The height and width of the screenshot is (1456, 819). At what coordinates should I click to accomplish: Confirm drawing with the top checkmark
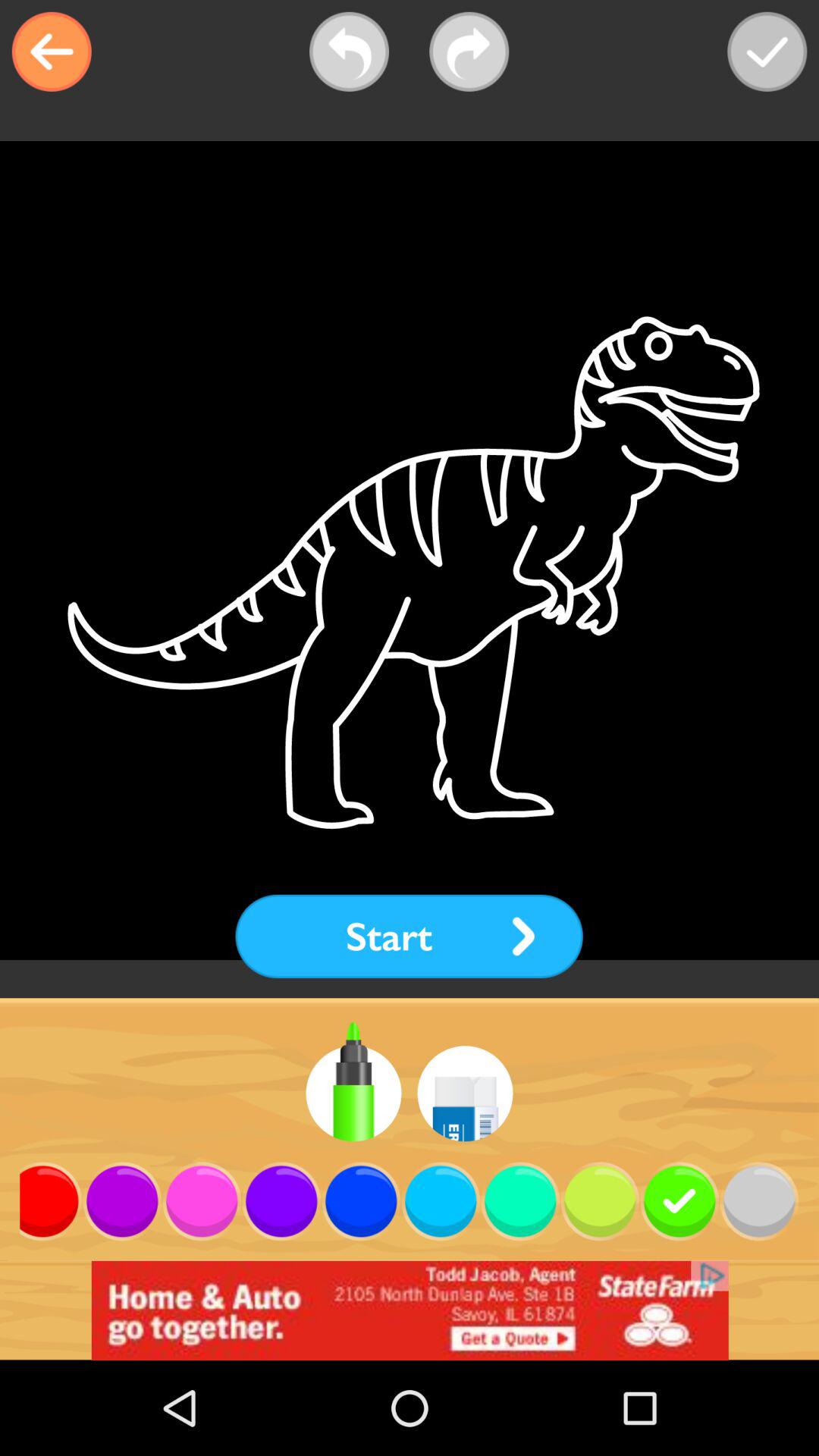(x=767, y=52)
